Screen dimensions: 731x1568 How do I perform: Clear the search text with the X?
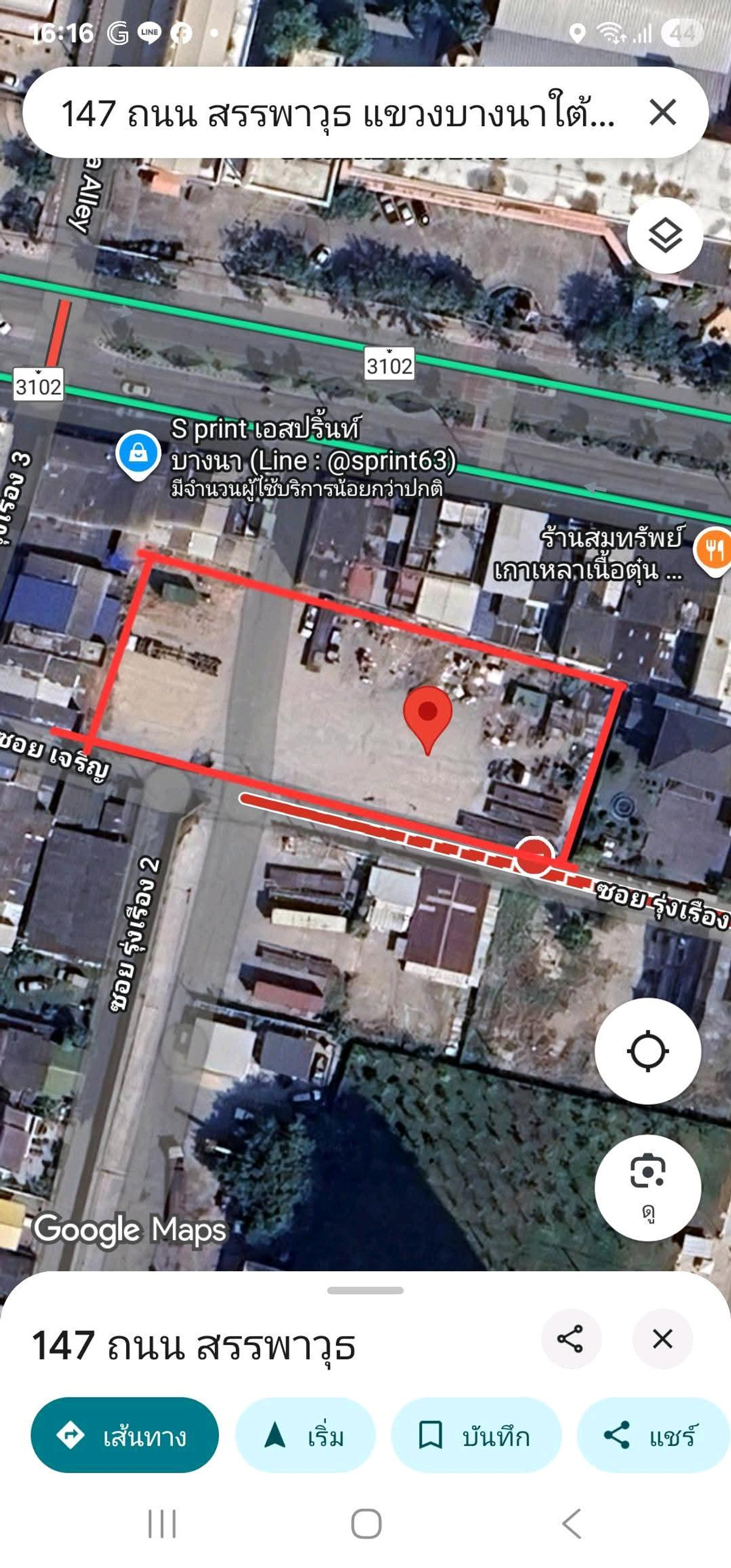pos(662,113)
